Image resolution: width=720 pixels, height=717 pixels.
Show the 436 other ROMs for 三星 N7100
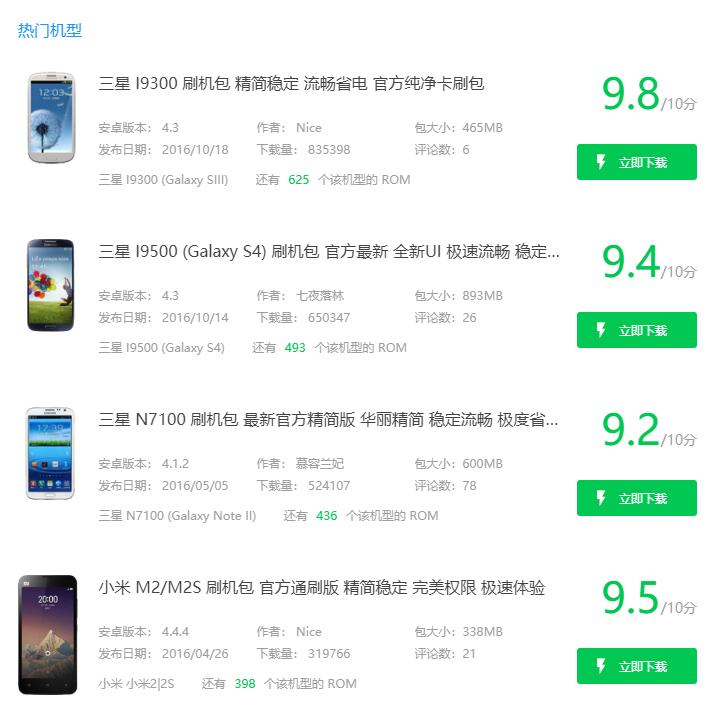point(326,516)
